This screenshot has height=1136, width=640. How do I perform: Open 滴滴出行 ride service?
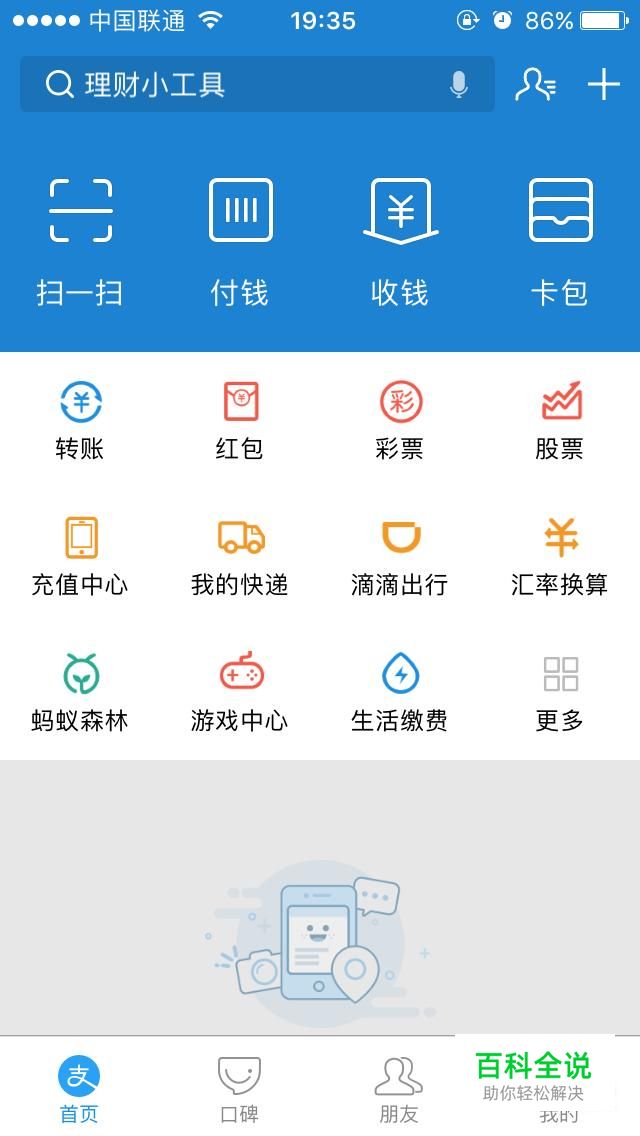400,556
